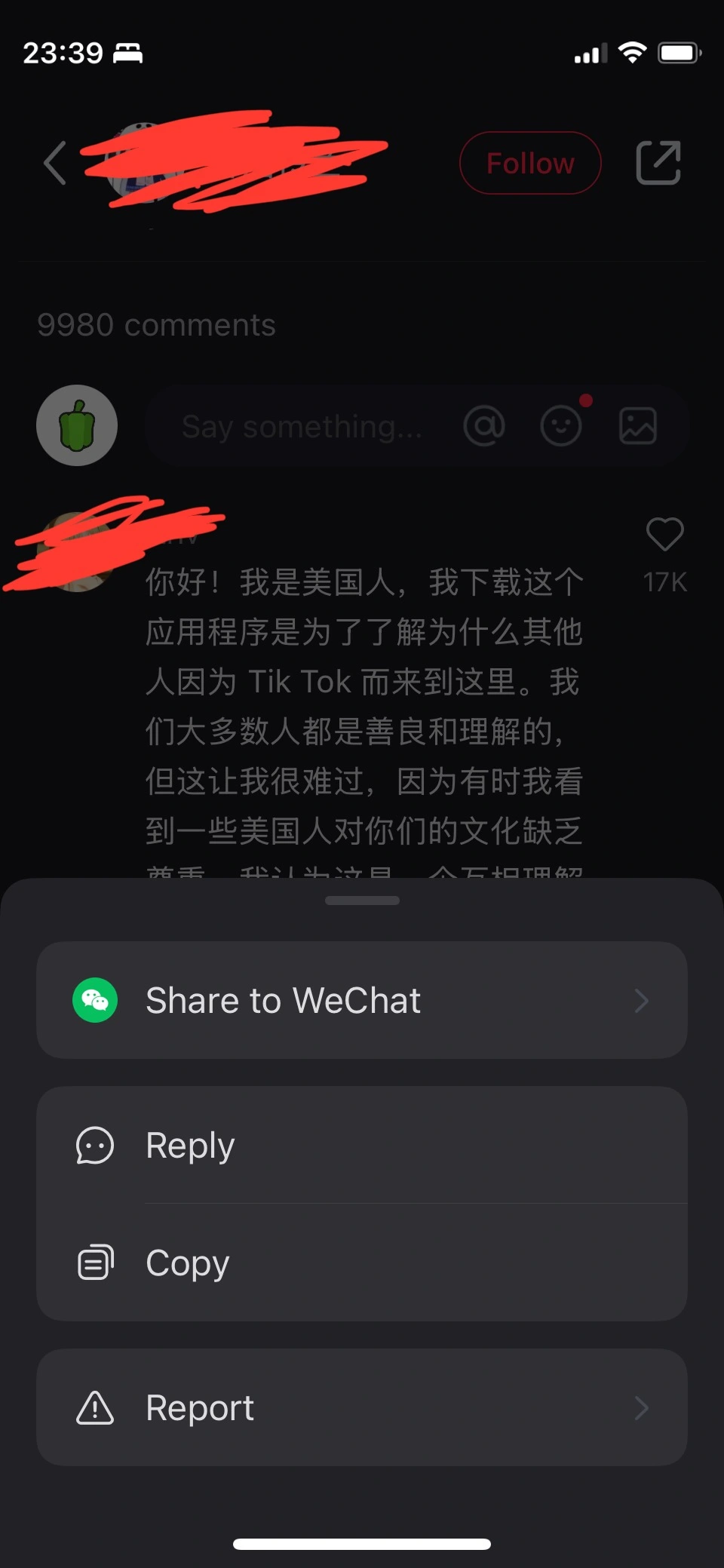Open the share icon in the header
The height and width of the screenshot is (1568, 724).
point(658,163)
